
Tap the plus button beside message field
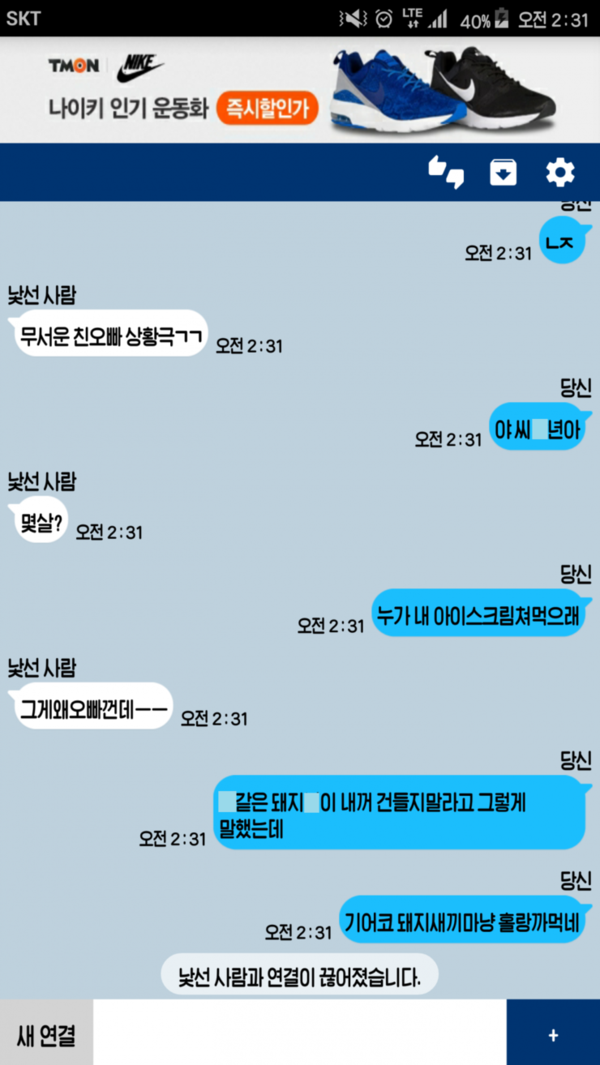click(553, 1033)
